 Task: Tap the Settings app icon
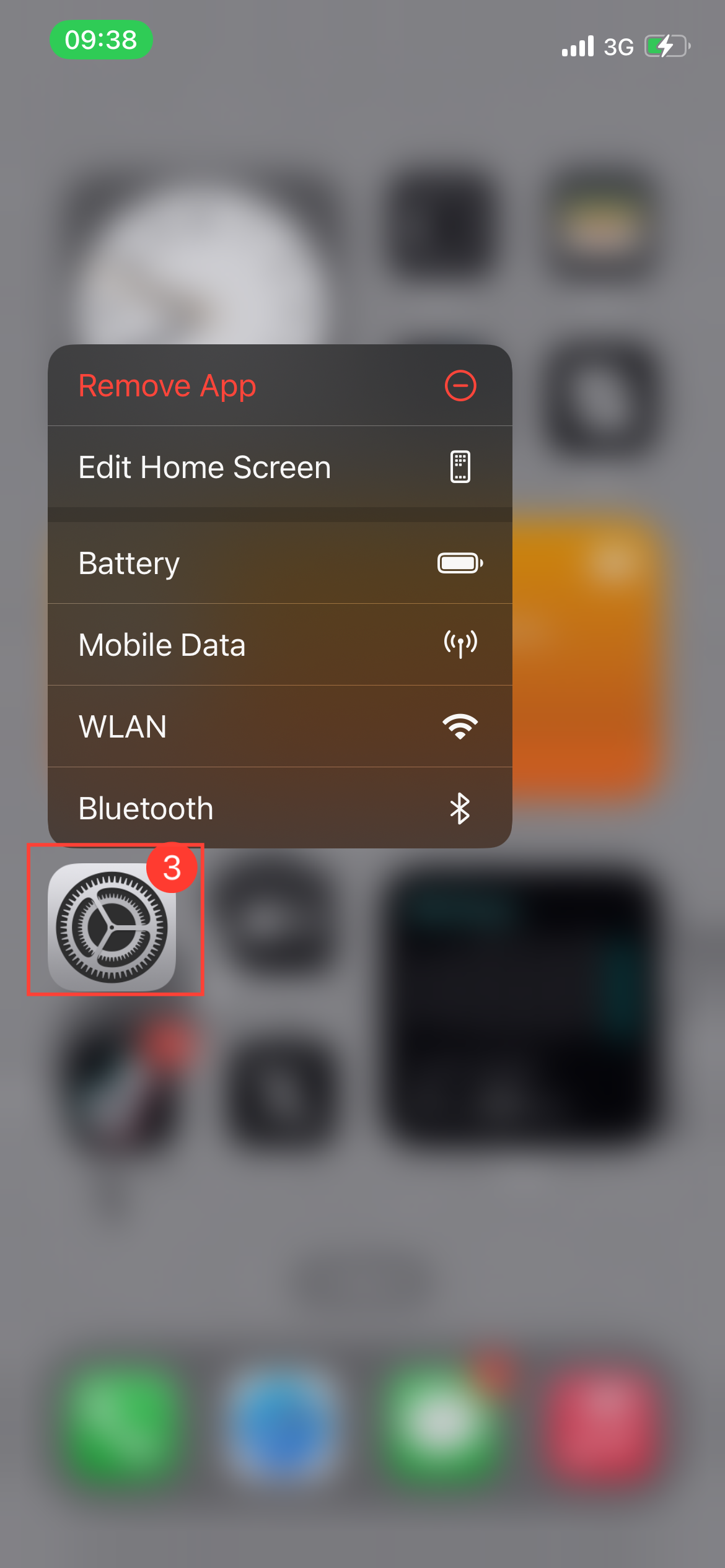point(112,926)
